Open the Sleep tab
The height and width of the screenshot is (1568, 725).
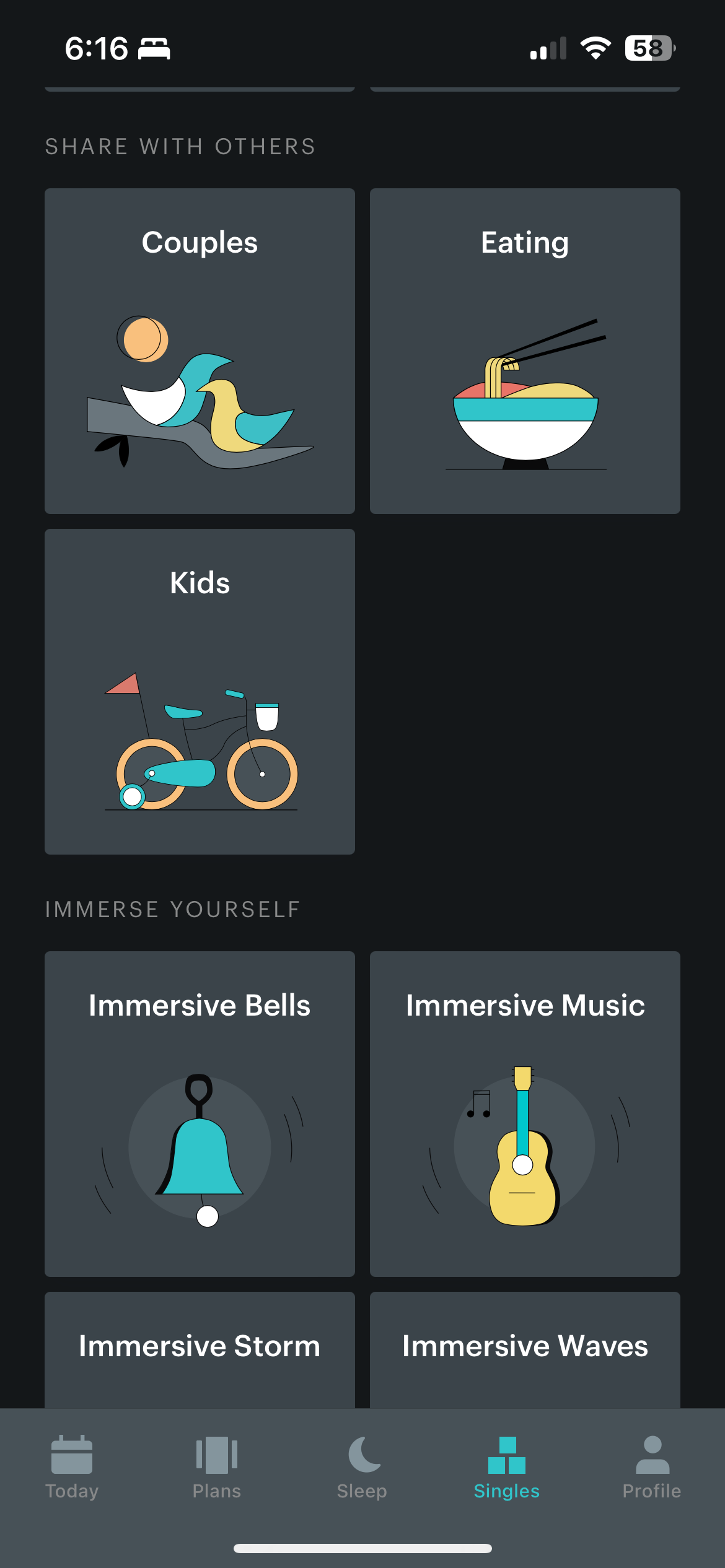(x=362, y=1468)
